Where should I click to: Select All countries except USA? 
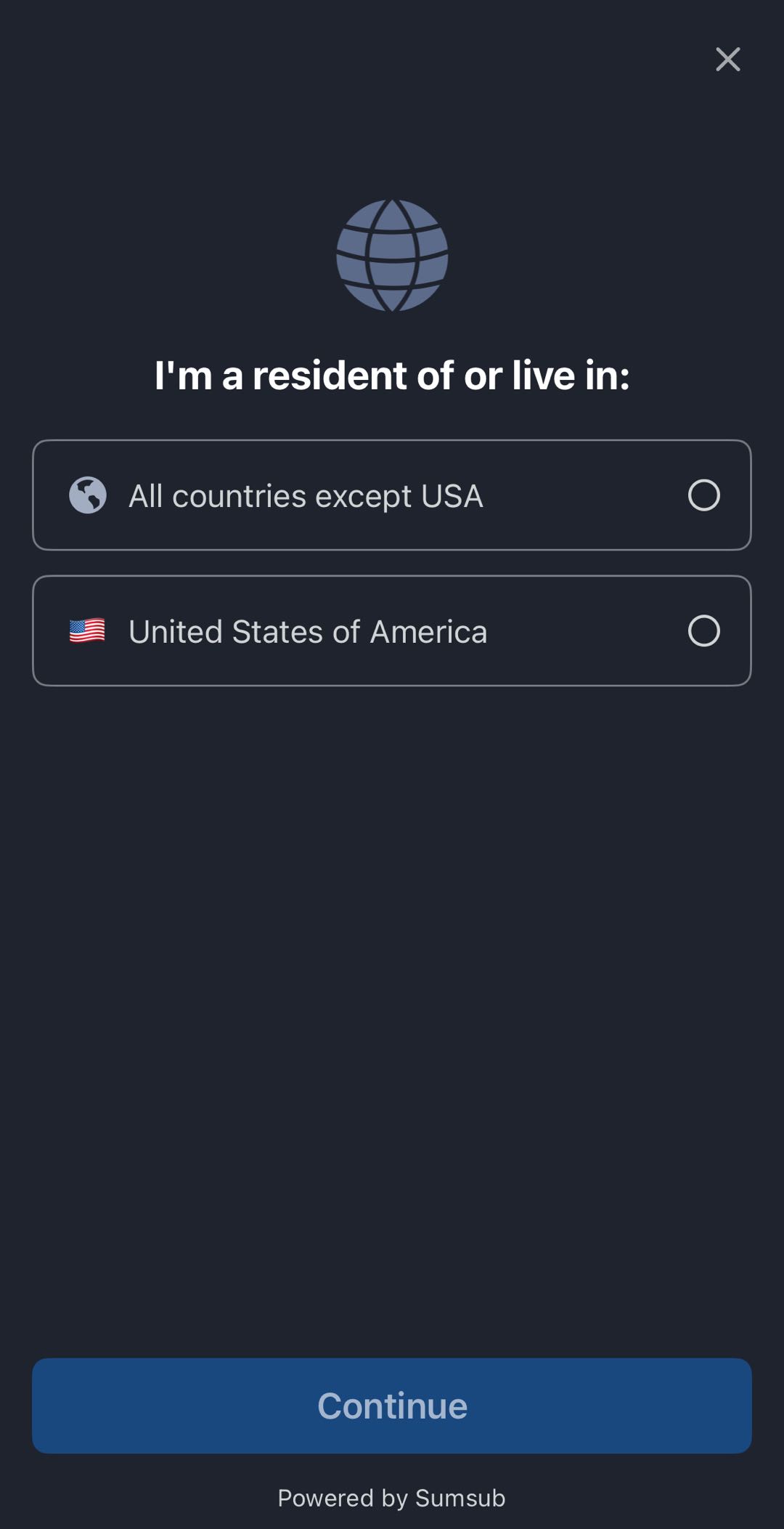[x=391, y=495]
